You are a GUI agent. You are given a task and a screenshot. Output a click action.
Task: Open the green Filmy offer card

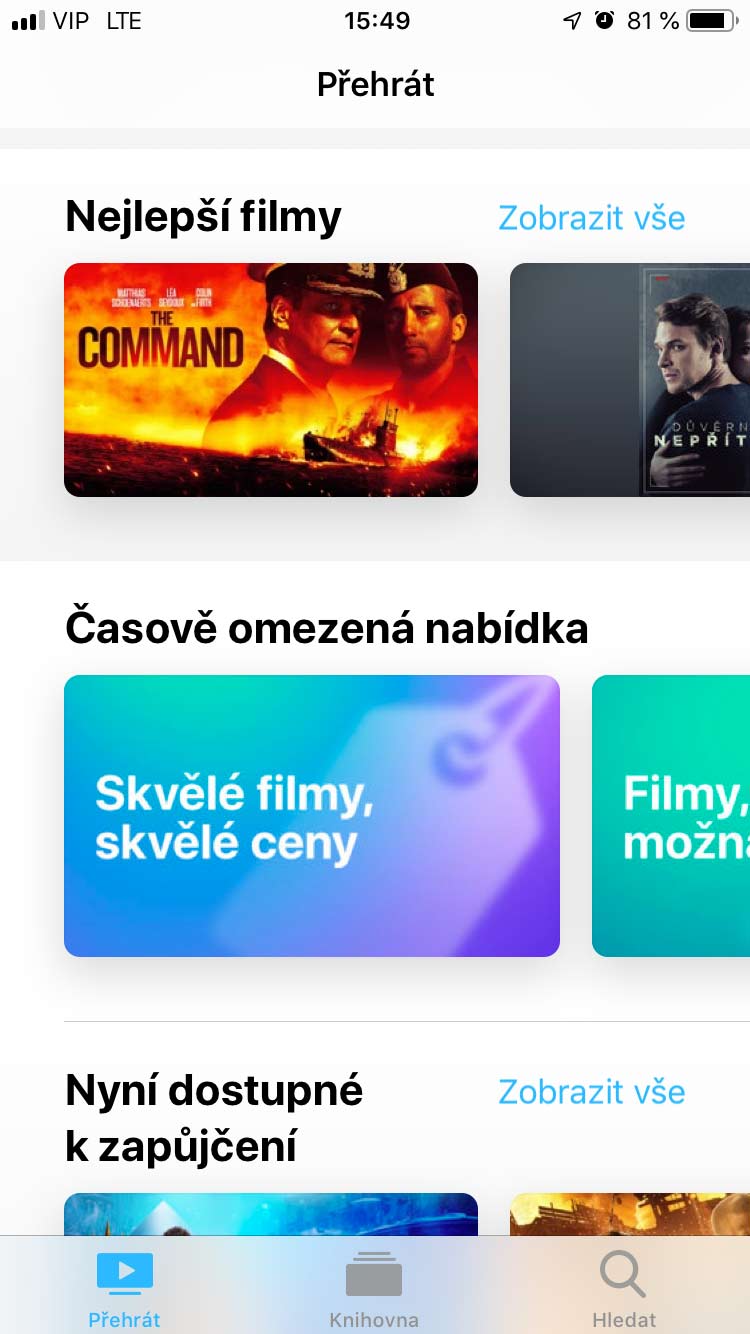coord(671,816)
